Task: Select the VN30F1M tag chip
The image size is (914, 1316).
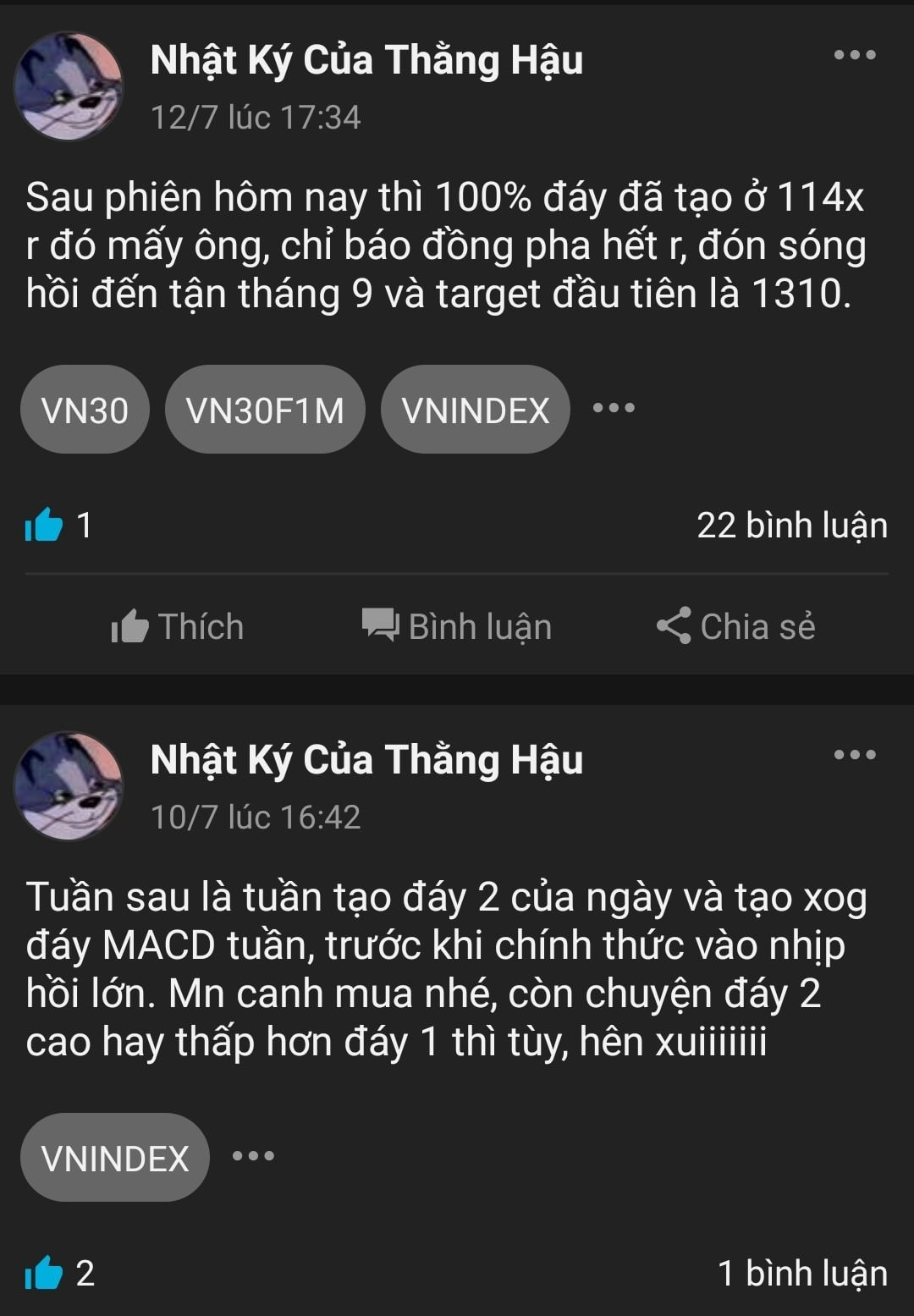Action: click(x=265, y=410)
